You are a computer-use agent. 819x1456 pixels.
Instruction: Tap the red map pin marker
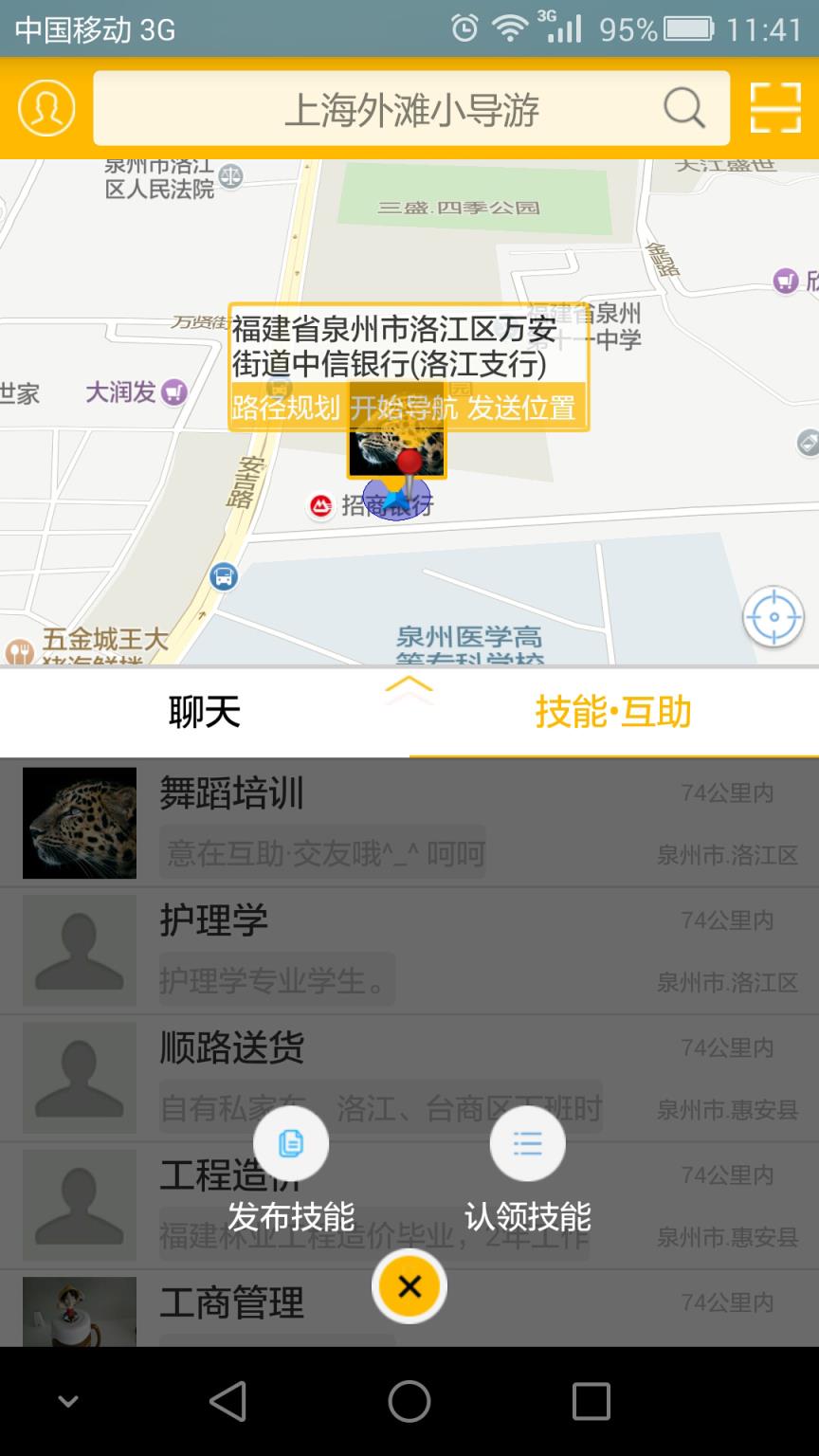409,459
